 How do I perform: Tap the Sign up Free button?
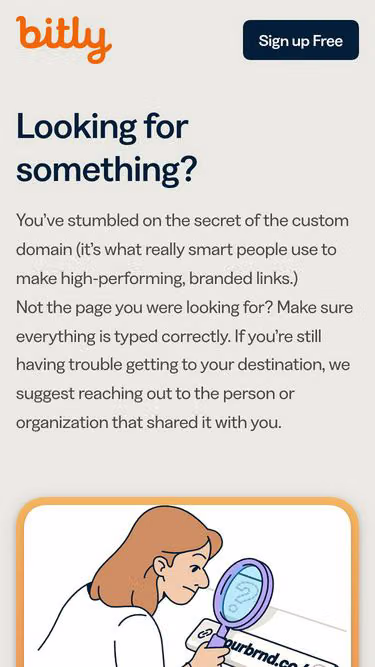(301, 40)
